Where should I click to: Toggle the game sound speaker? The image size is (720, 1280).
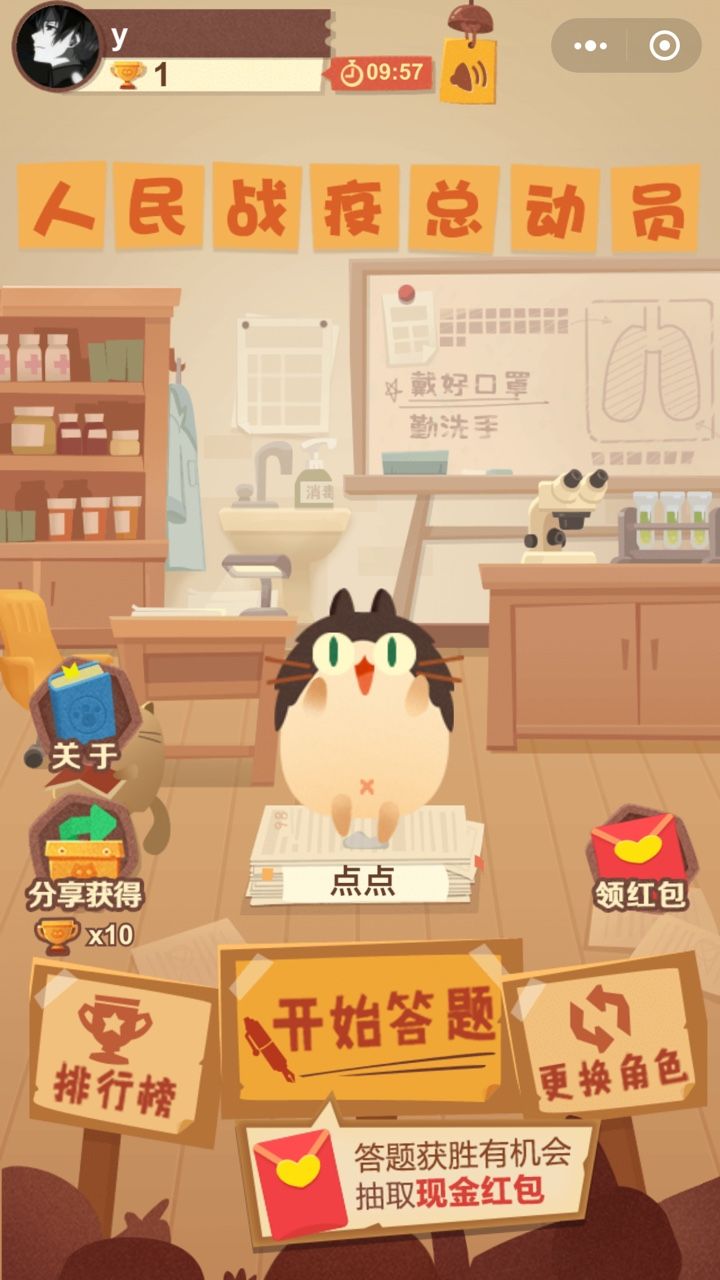[x=466, y=73]
